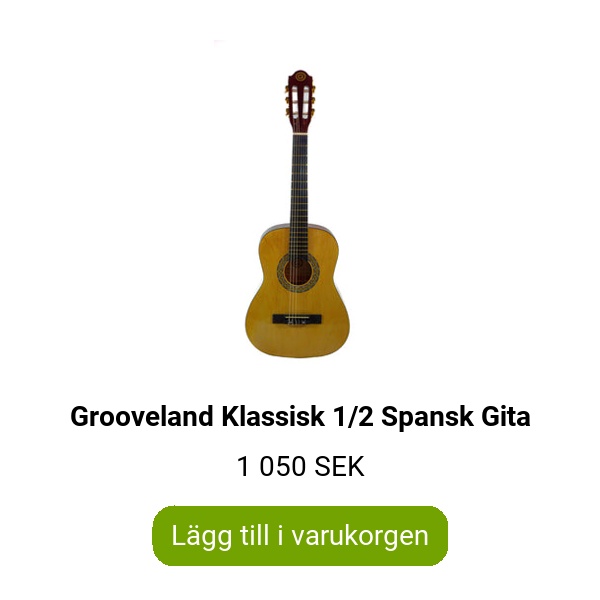This screenshot has width=600, height=600.
Task: Open Grooveland Klassisk 1/2 Spansk Gita title
Action: pyautogui.click(x=300, y=417)
